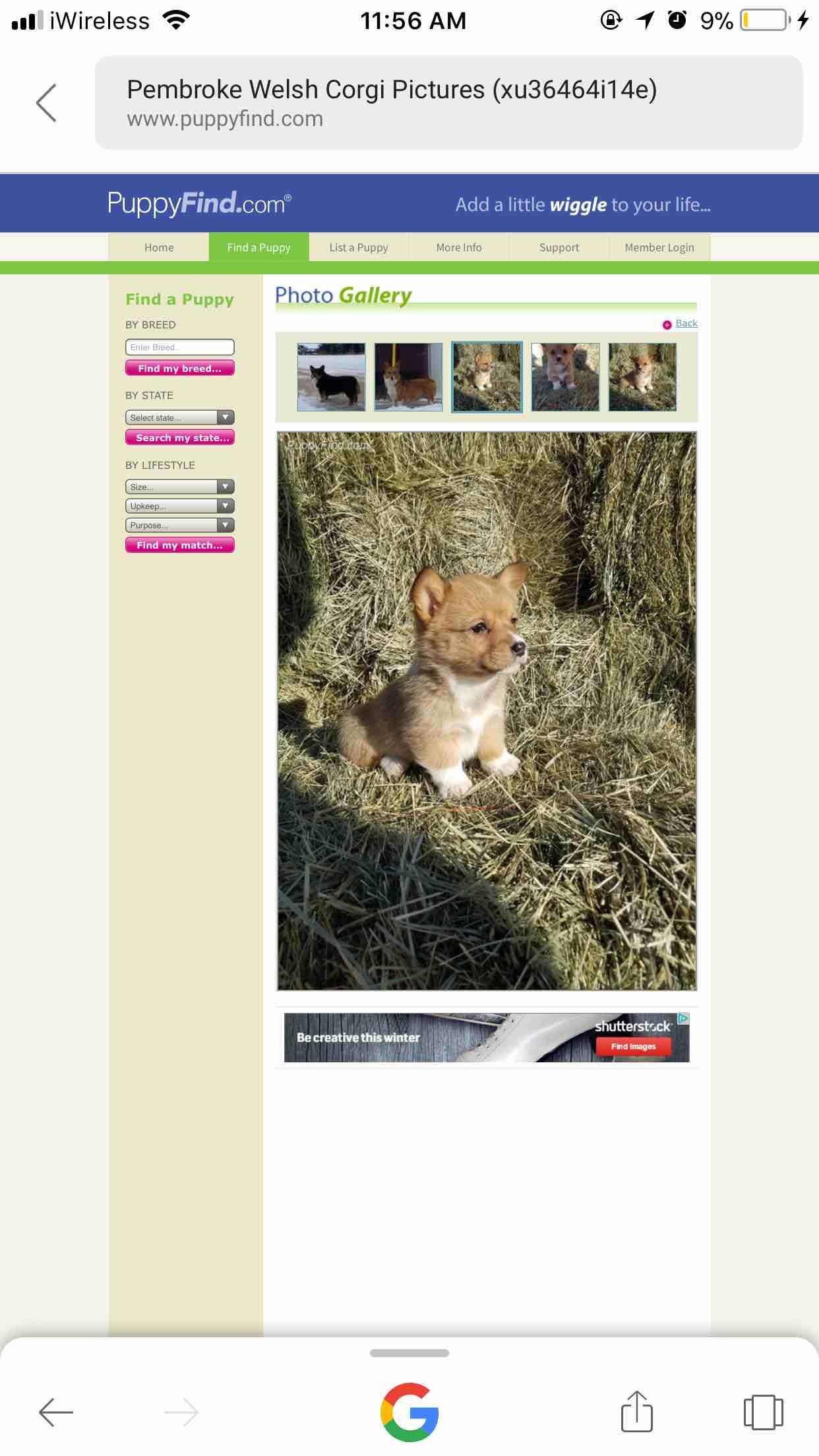The height and width of the screenshot is (1456, 819).
Task: Go to the Support tab
Action: 559,248
